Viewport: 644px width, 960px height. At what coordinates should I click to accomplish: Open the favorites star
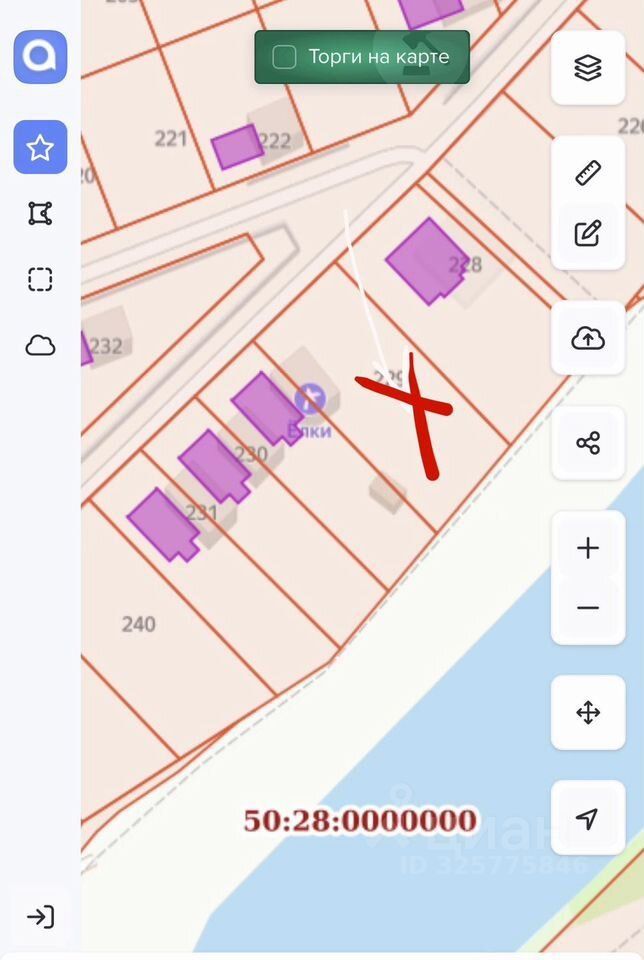coord(40,148)
